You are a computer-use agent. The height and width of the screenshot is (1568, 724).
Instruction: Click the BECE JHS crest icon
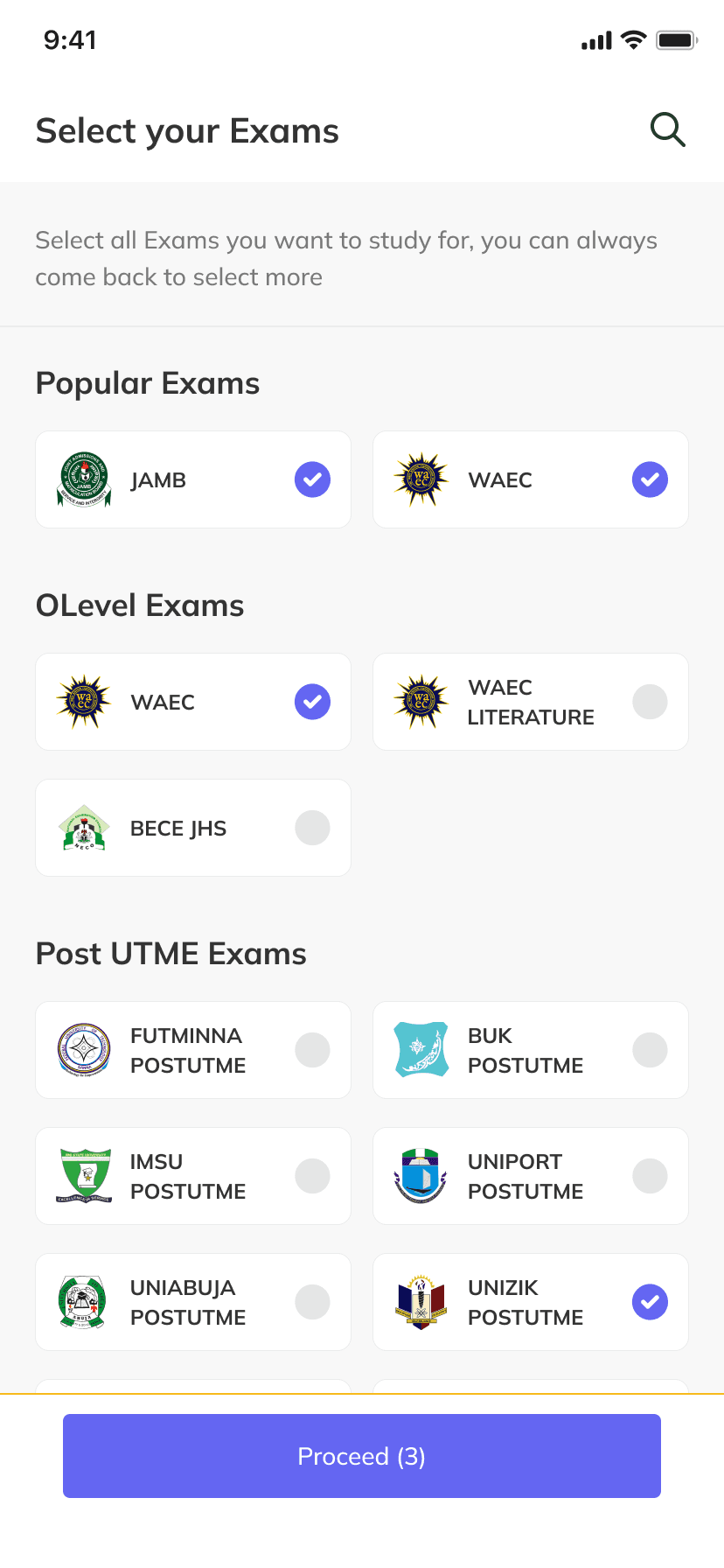84,827
